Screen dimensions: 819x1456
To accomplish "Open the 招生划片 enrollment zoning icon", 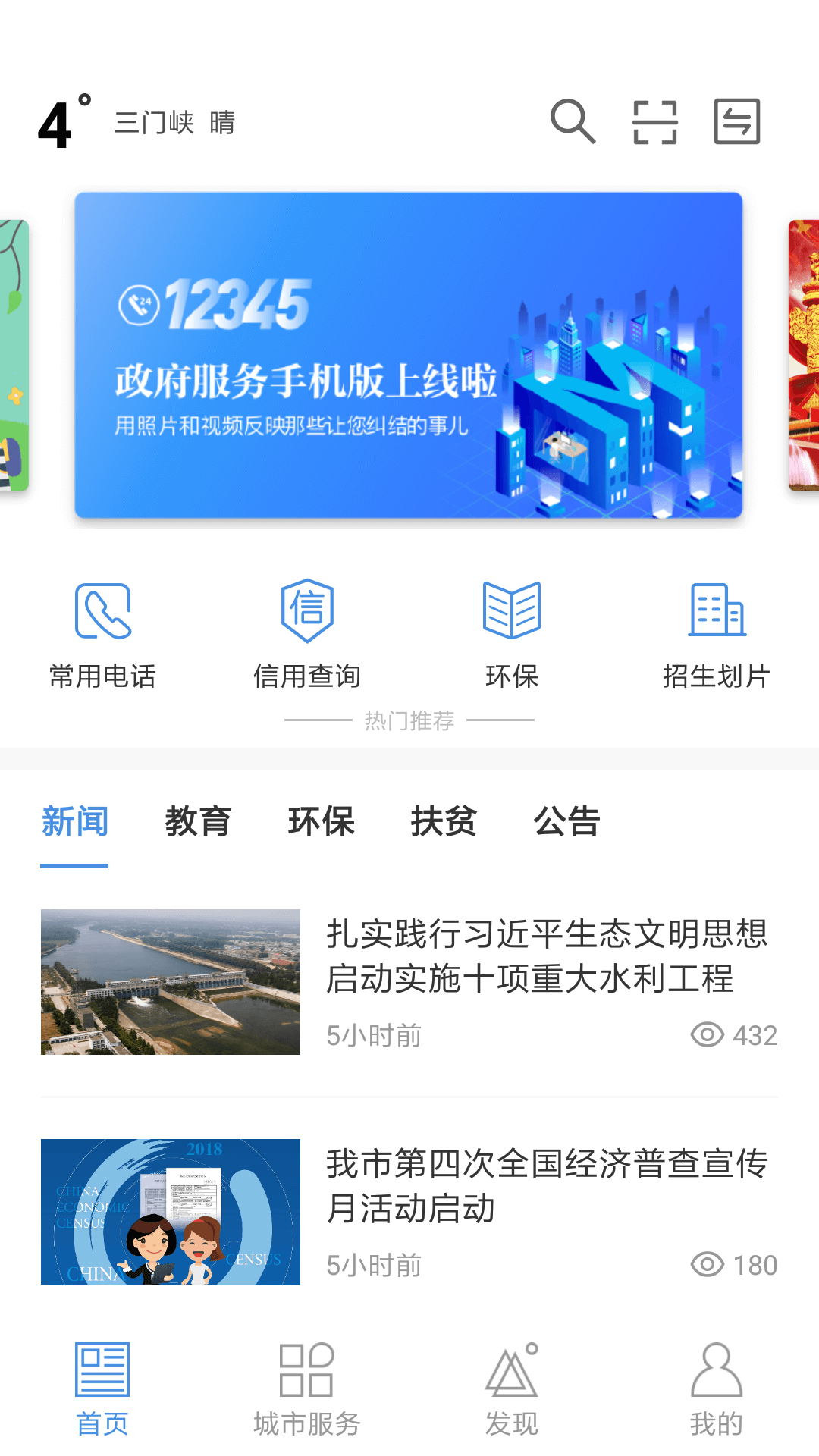I will pyautogui.click(x=716, y=611).
